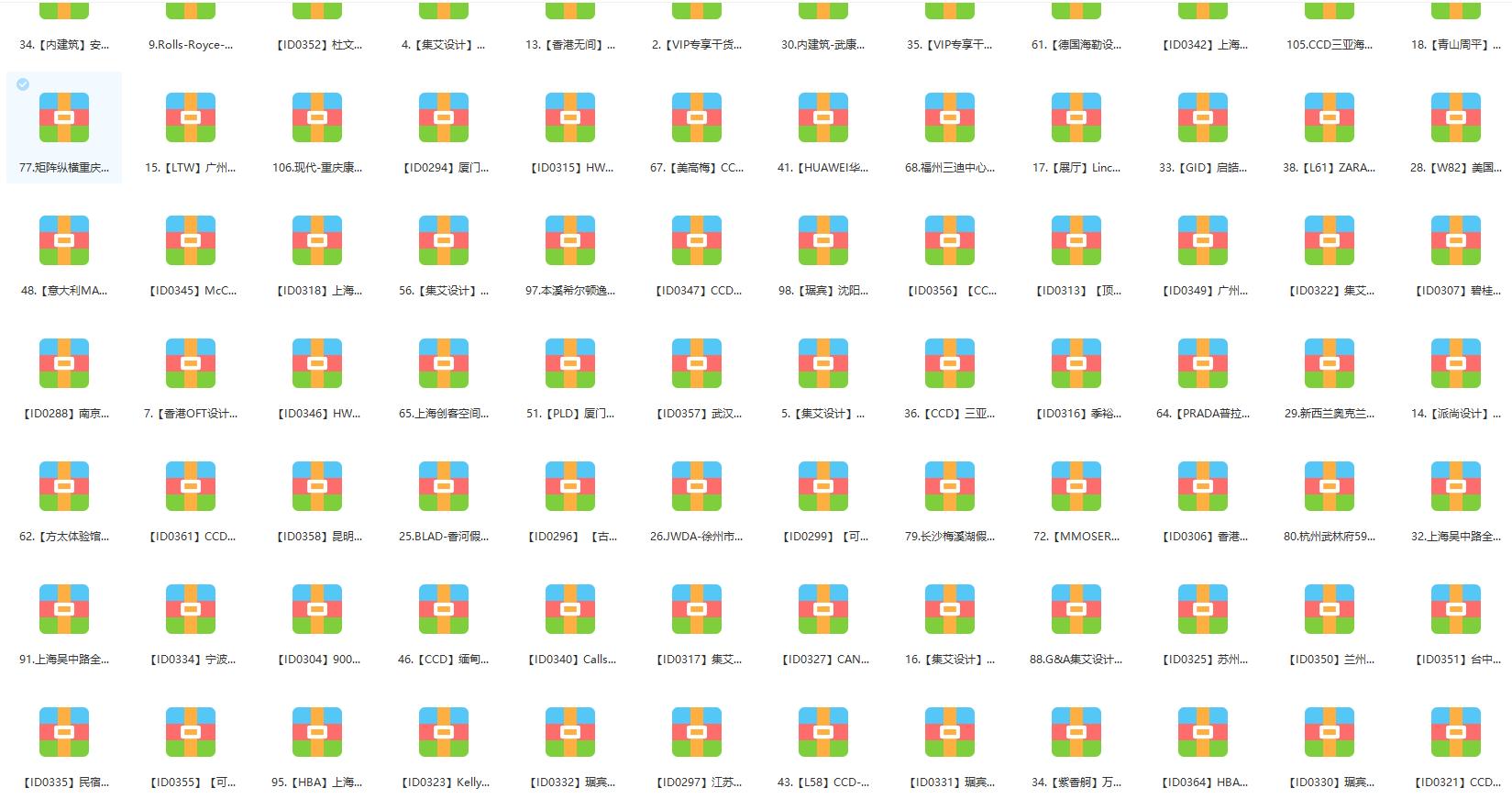Open the 【ID0364】HBA archive
This screenshot has width=1512, height=799.
point(1203,732)
